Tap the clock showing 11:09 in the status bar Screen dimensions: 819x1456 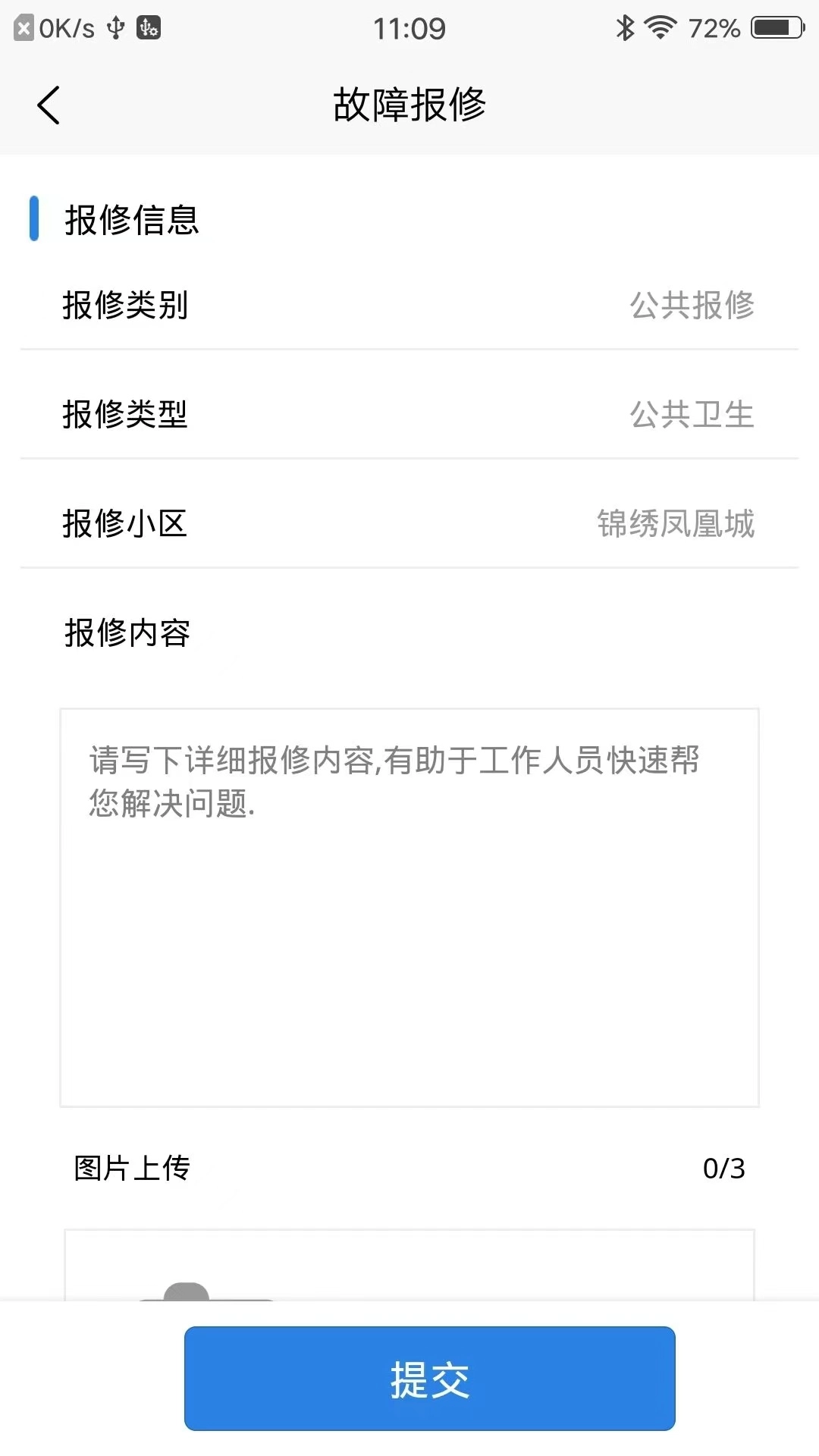[x=409, y=28]
